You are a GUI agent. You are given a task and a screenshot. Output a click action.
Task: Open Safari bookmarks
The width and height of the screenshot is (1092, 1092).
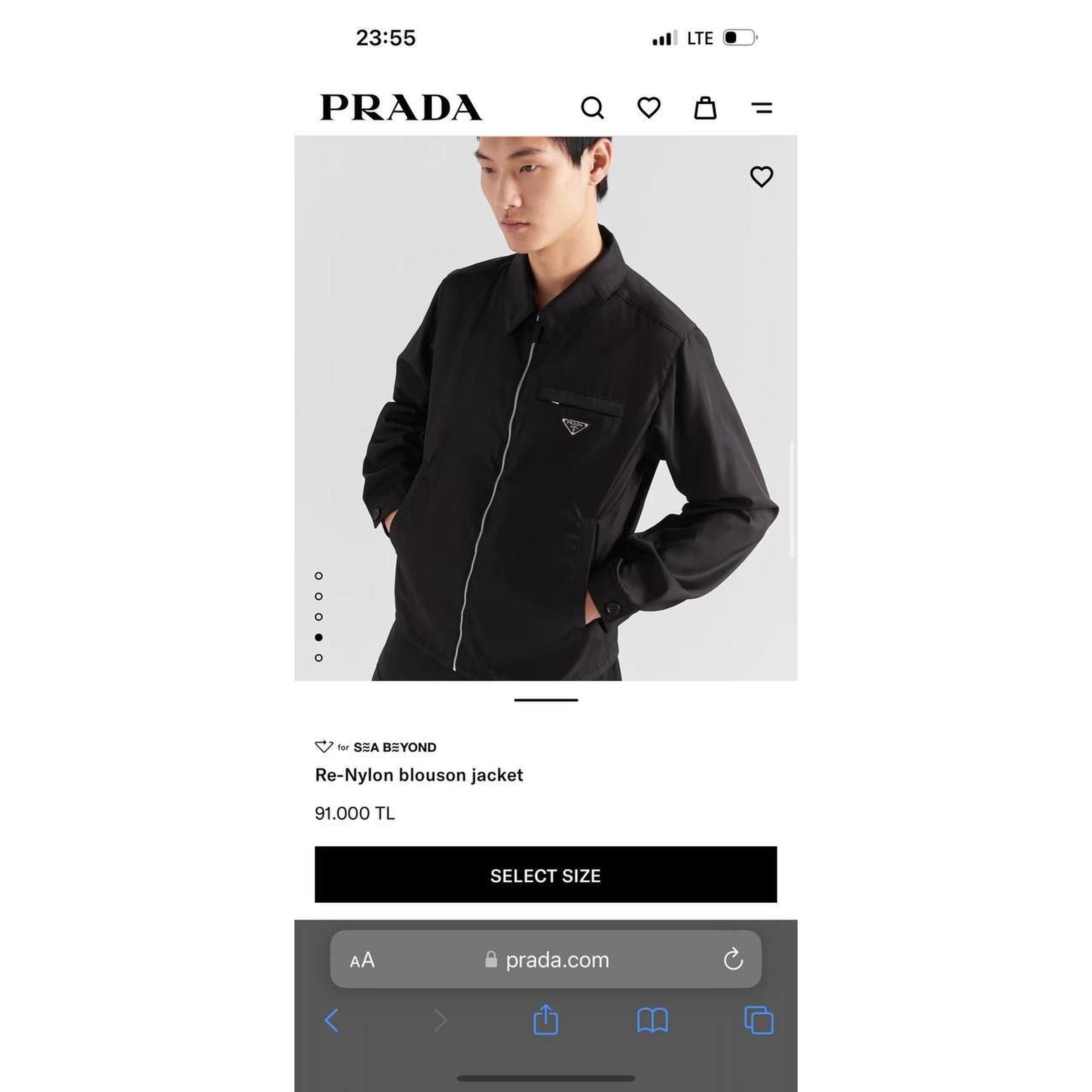tap(652, 1021)
